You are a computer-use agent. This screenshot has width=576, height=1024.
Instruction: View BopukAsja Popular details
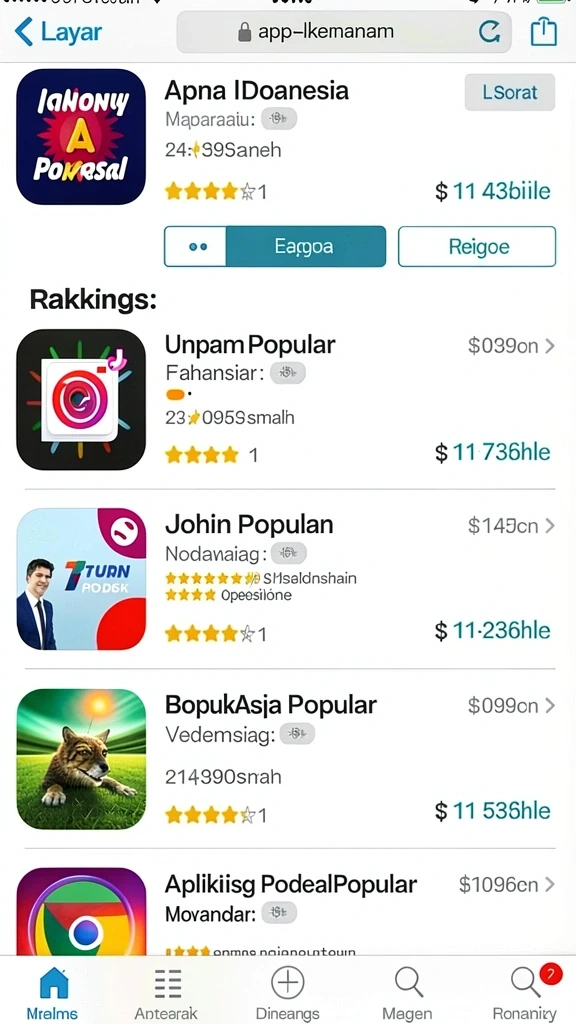[x=288, y=759]
